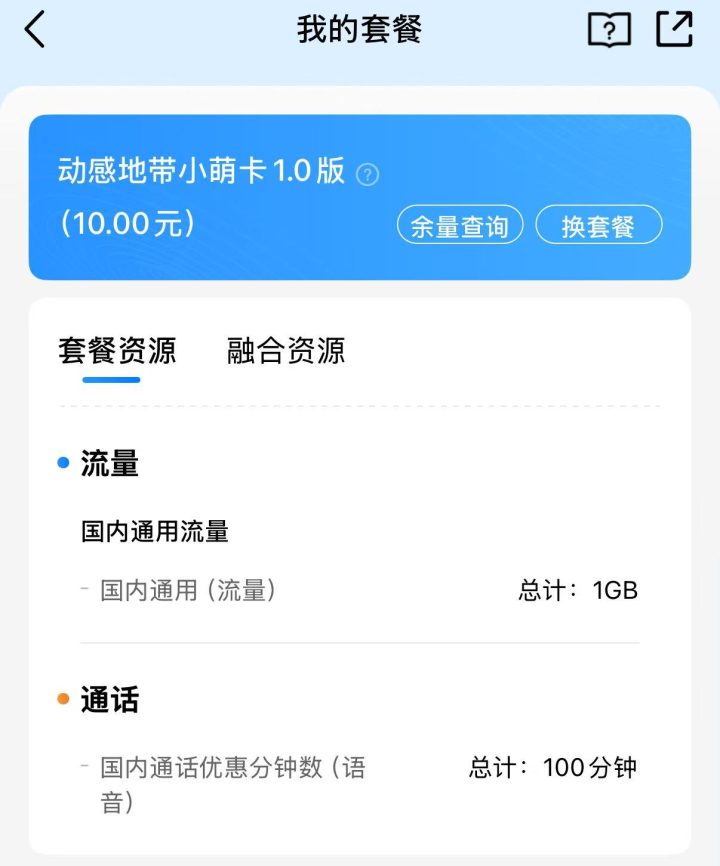Change plan using 换套餐 button
Viewport: 720px width, 866px height.
point(598,225)
